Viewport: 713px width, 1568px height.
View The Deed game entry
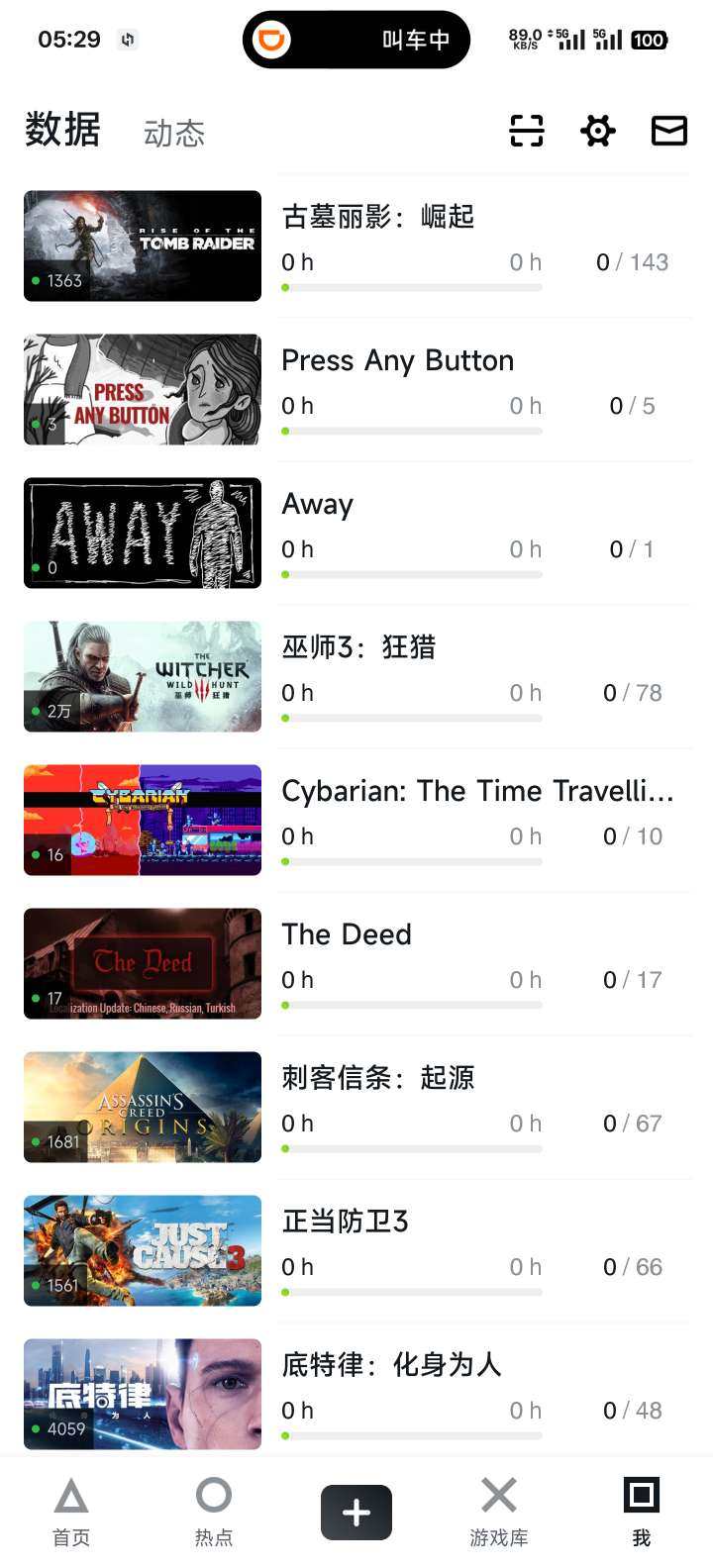[x=347, y=934]
